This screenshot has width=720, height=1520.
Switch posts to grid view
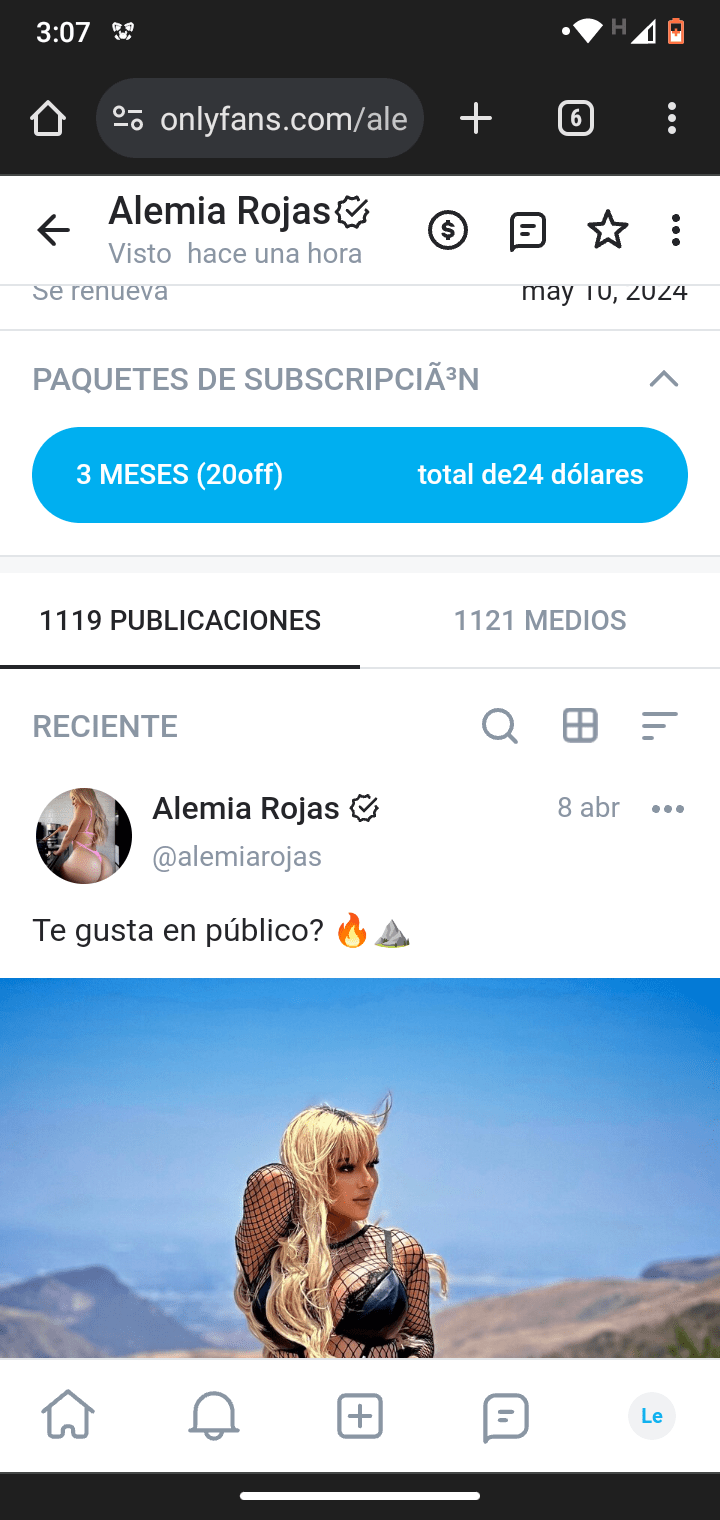[579, 726]
